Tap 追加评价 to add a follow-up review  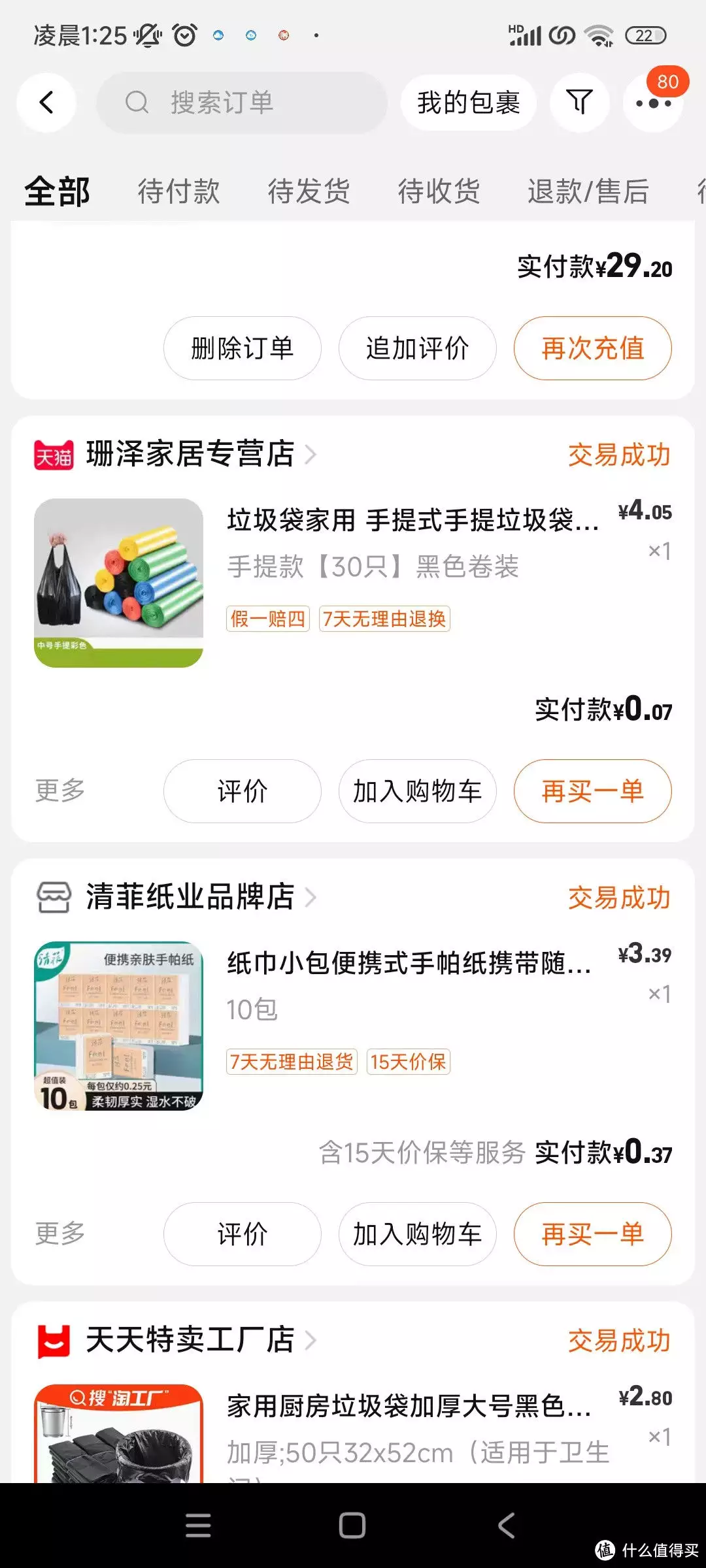pos(417,348)
